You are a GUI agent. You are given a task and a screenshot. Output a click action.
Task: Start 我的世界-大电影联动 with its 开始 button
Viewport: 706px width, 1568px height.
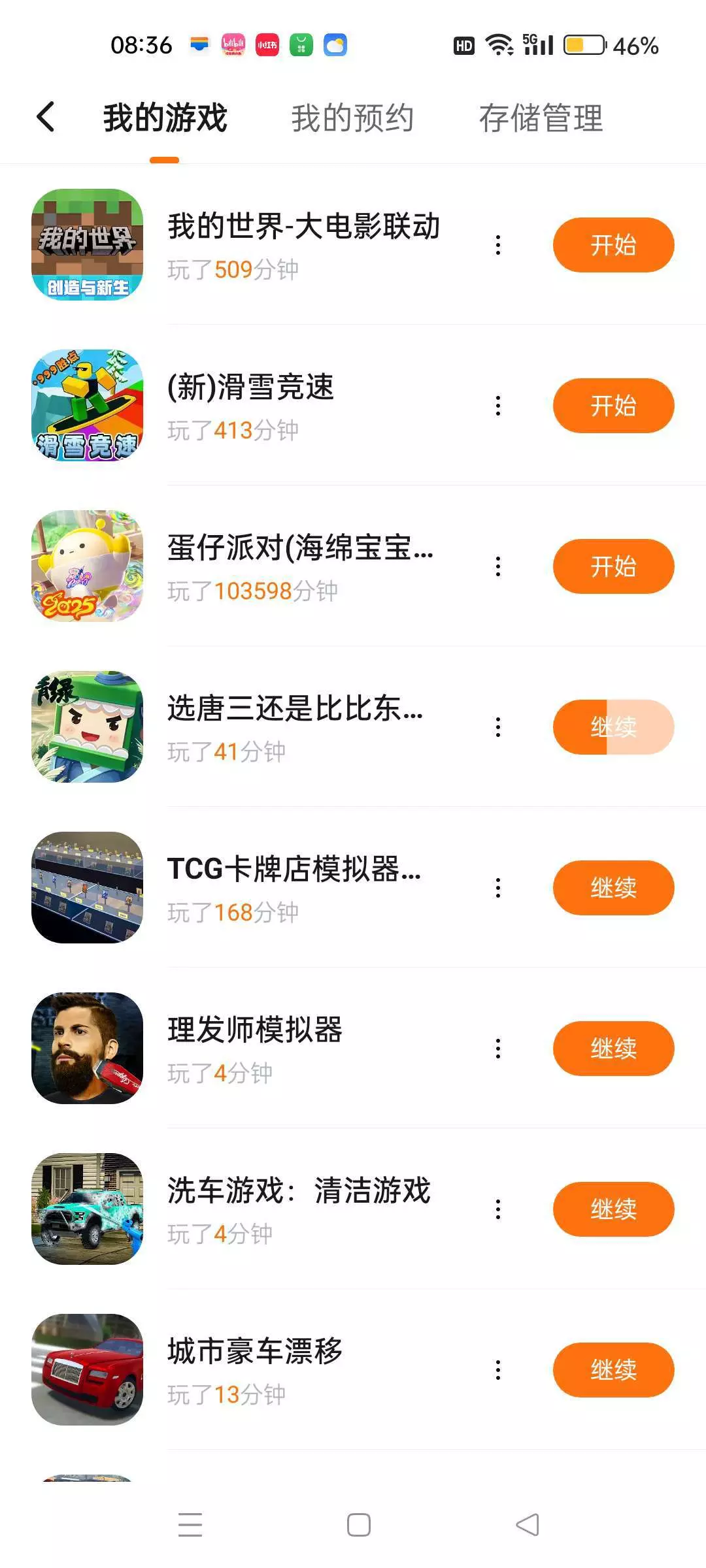pyautogui.click(x=613, y=245)
